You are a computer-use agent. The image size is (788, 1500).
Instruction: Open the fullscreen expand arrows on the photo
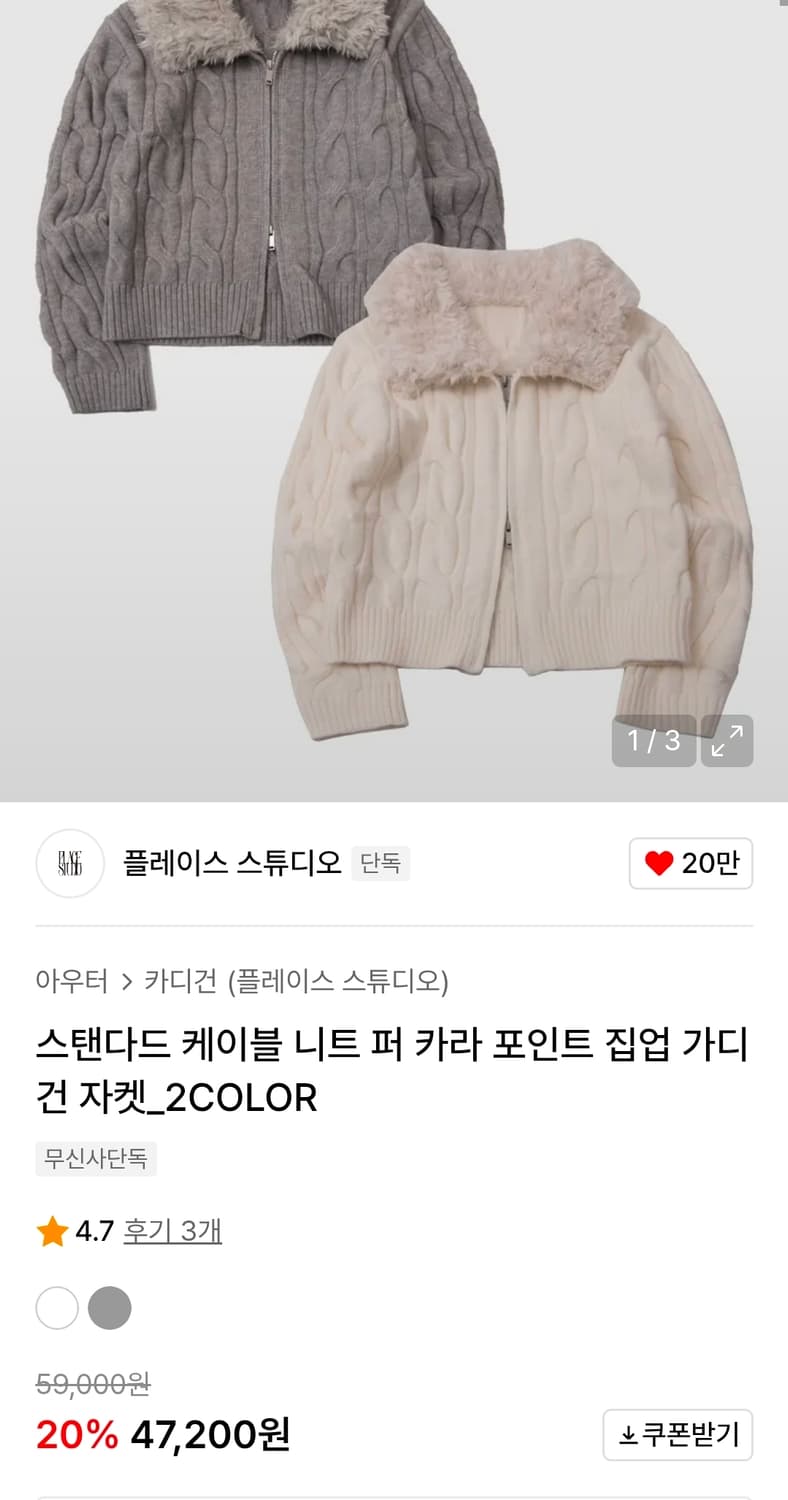click(x=728, y=741)
